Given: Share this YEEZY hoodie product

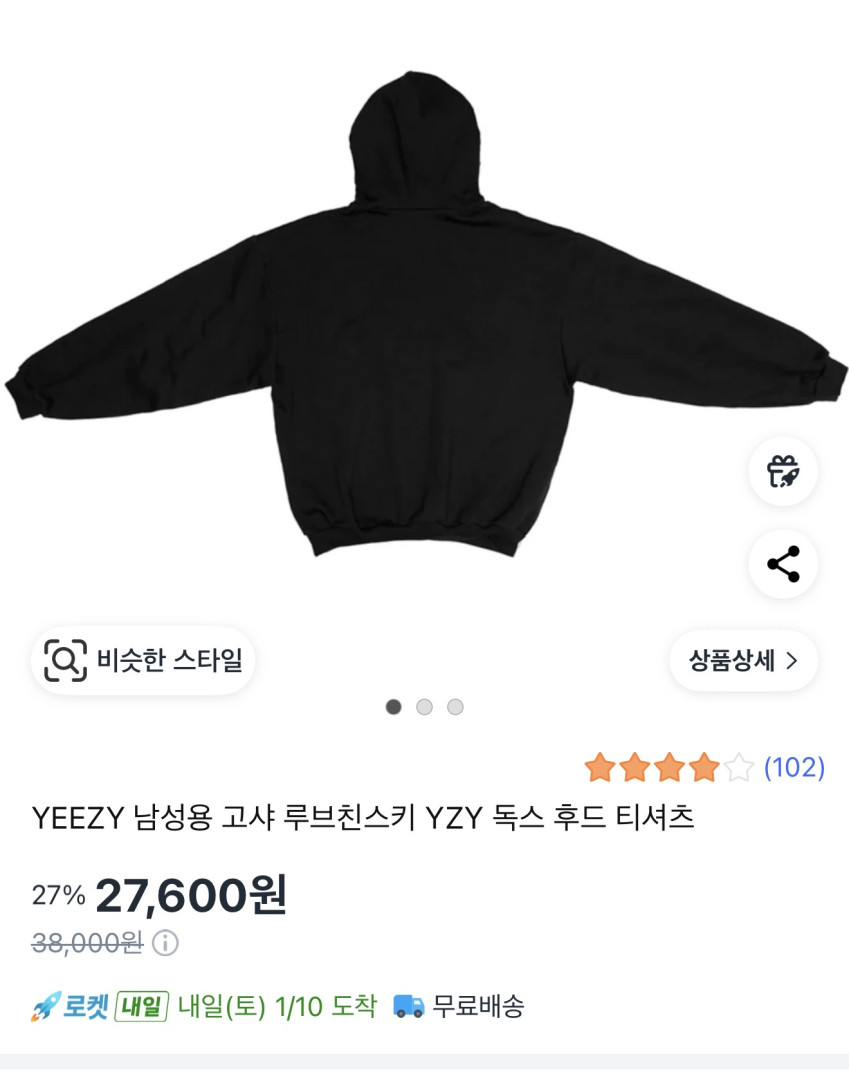Looking at the screenshot, I should coord(783,564).
